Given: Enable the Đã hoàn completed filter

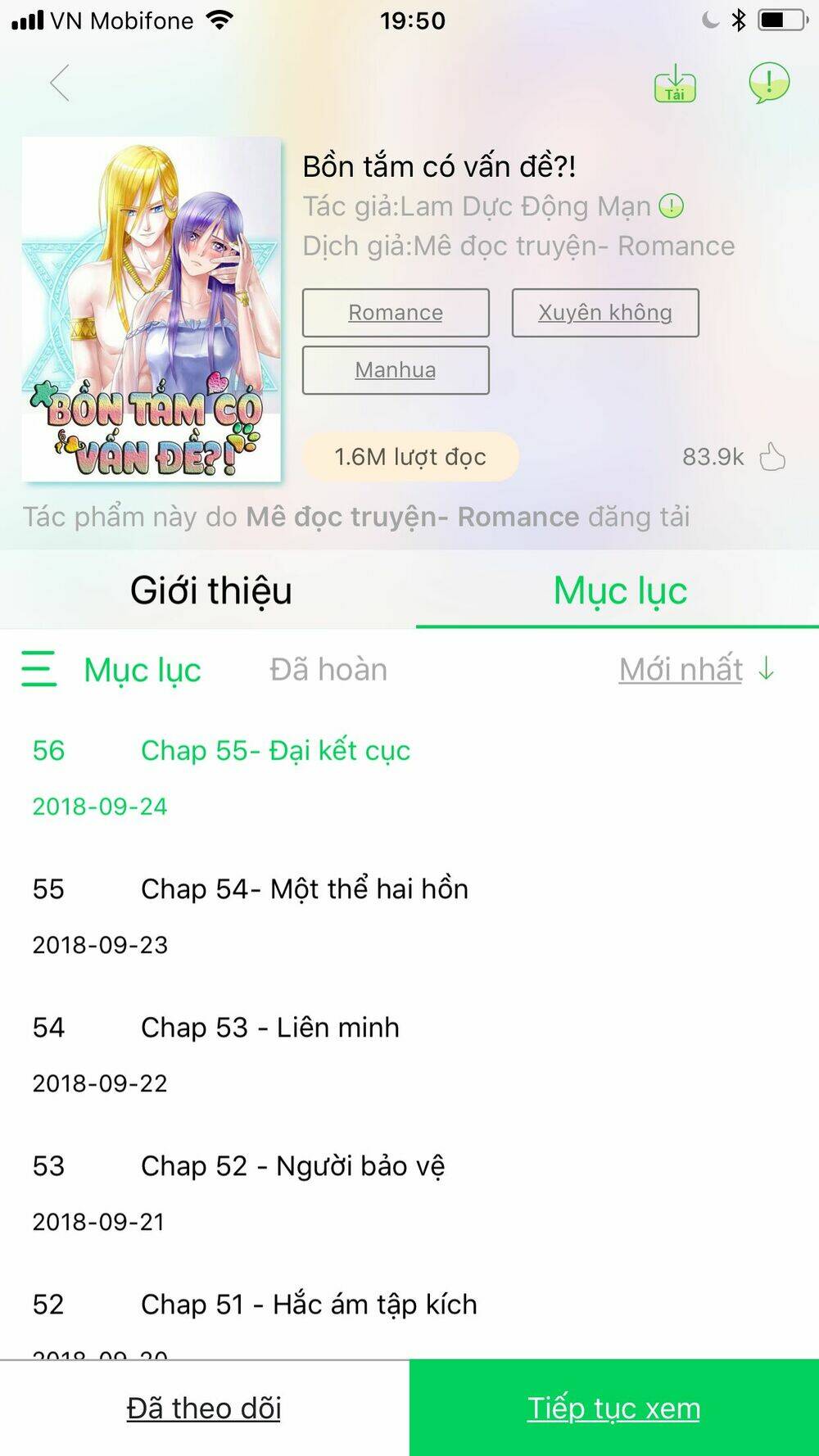Looking at the screenshot, I should coord(328,669).
